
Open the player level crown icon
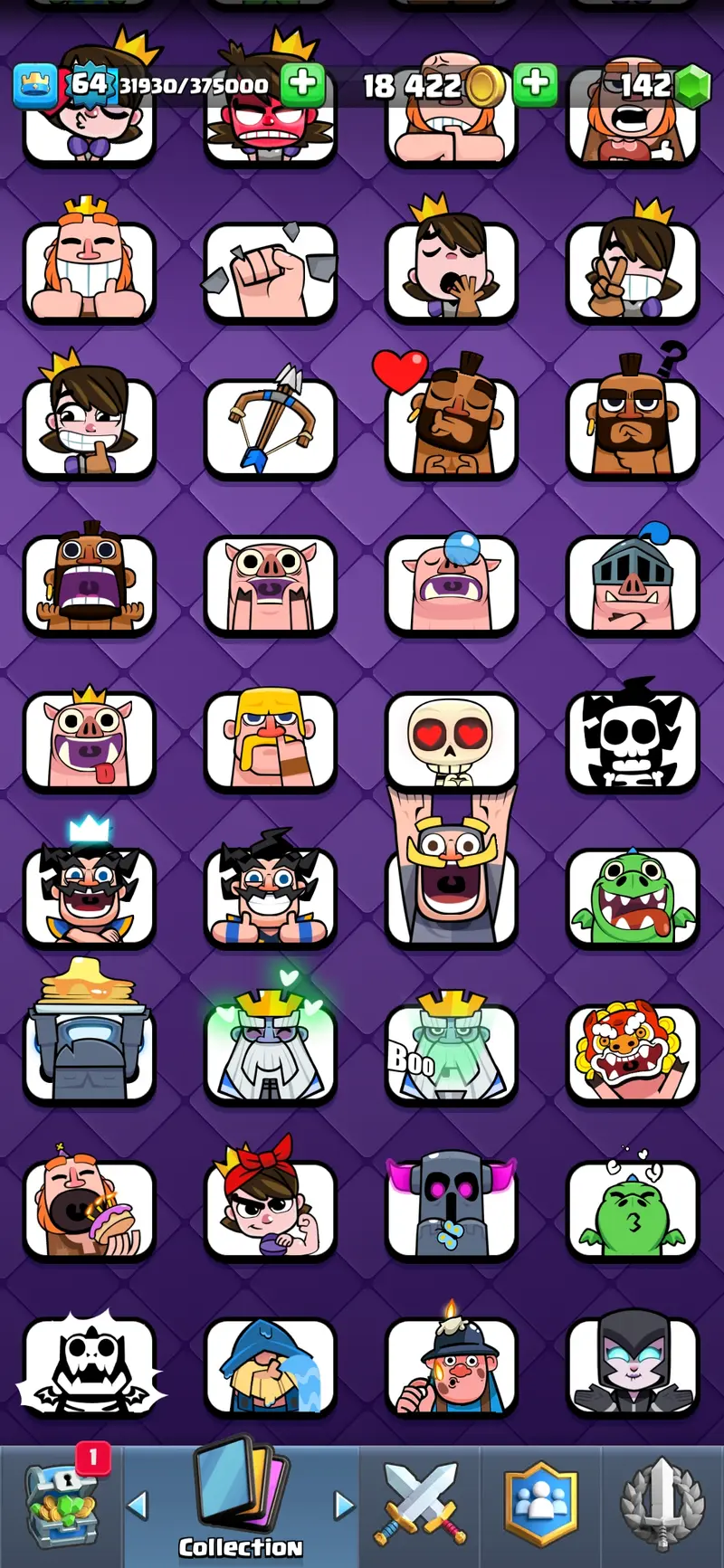pos(35,87)
